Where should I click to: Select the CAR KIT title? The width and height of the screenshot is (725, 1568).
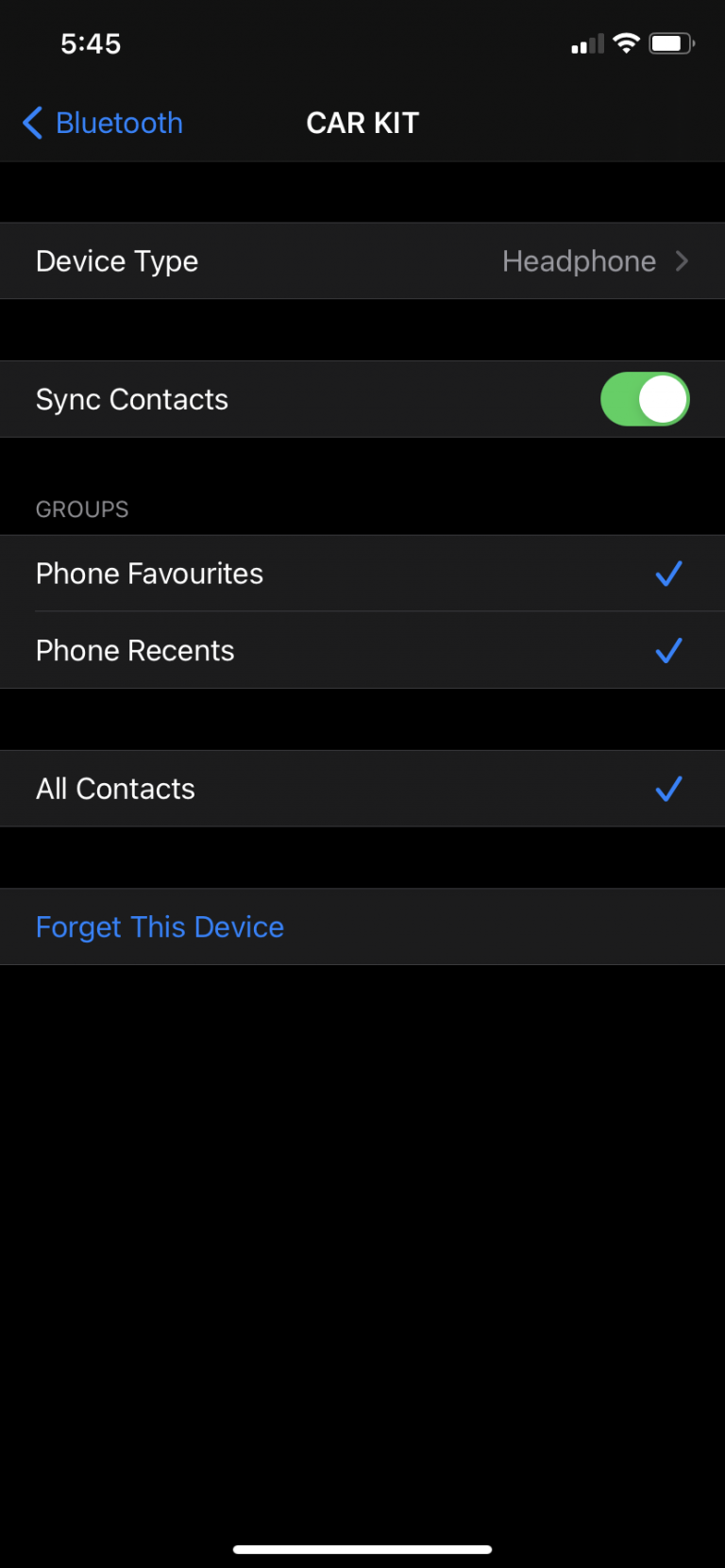pyautogui.click(x=362, y=123)
